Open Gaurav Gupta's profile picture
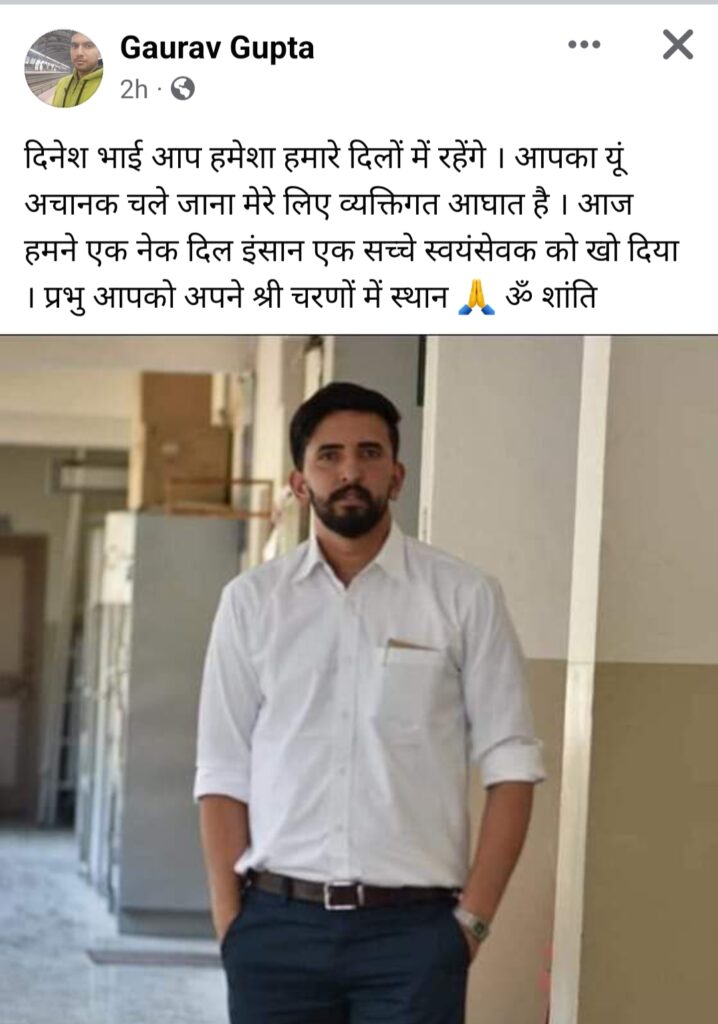The height and width of the screenshot is (1024, 718). (63, 68)
